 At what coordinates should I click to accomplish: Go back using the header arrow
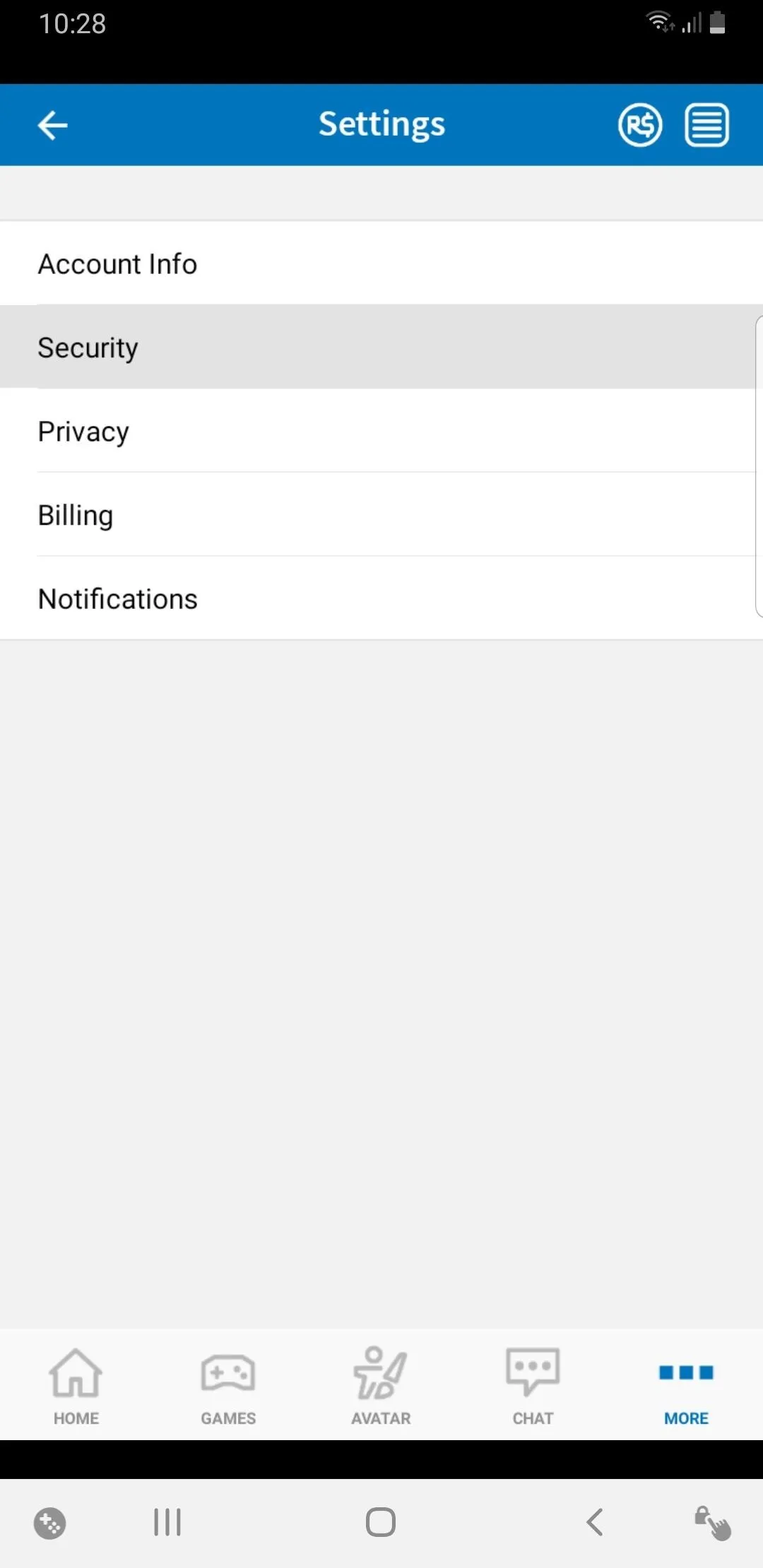point(52,126)
